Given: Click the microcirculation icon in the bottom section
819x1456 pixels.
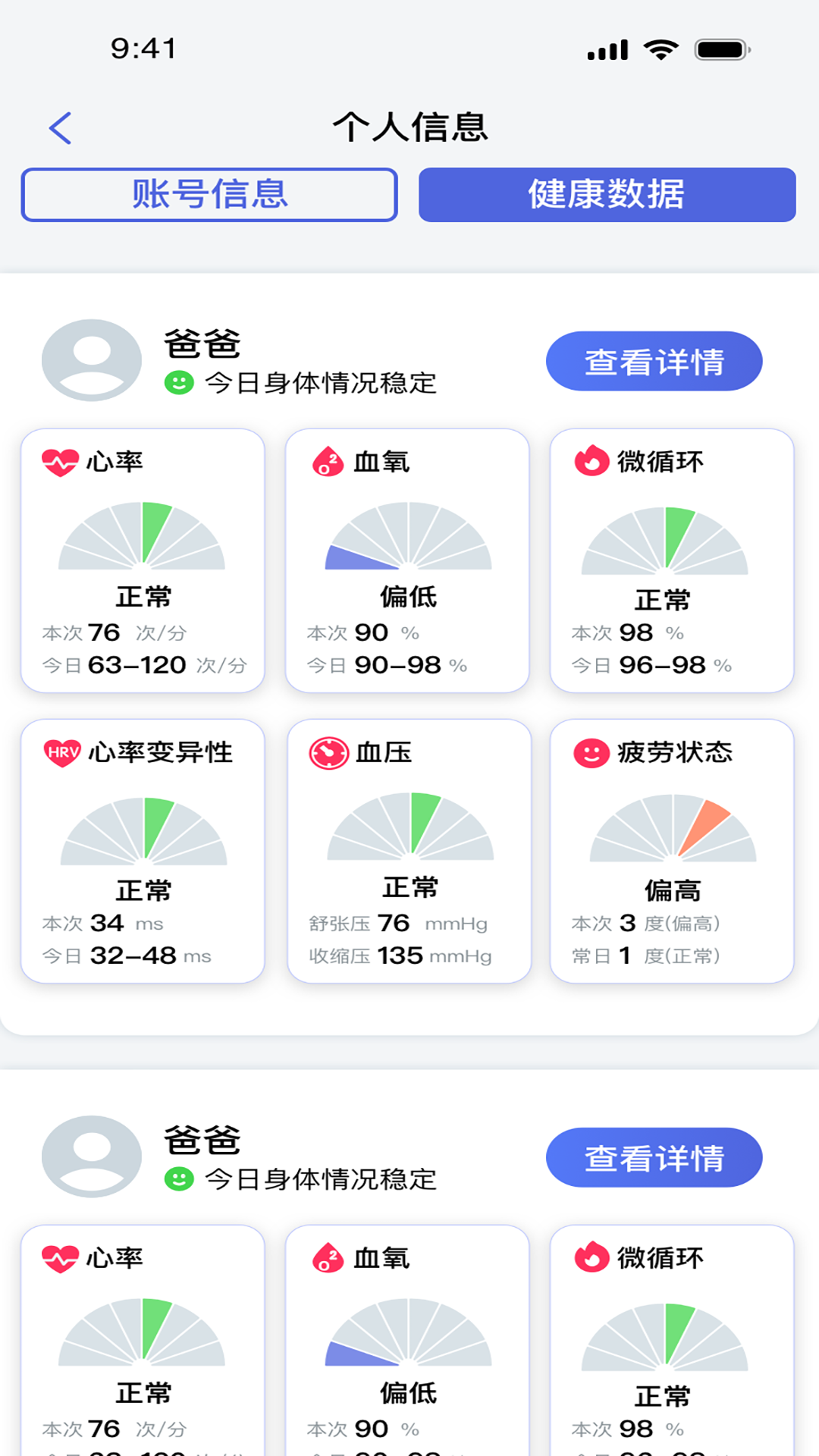Looking at the screenshot, I should coord(591,1256).
